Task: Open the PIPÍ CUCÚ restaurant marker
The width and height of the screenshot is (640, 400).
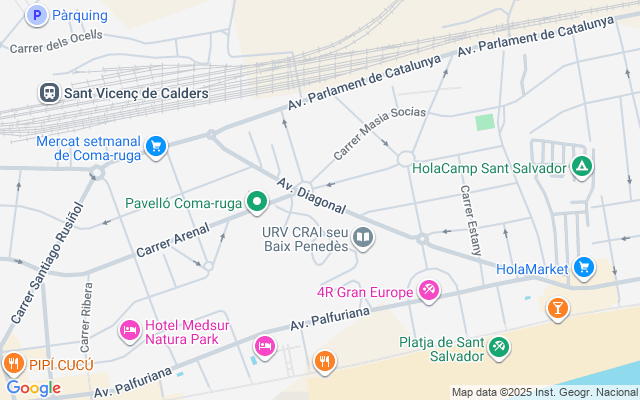Action: [x=13, y=361]
